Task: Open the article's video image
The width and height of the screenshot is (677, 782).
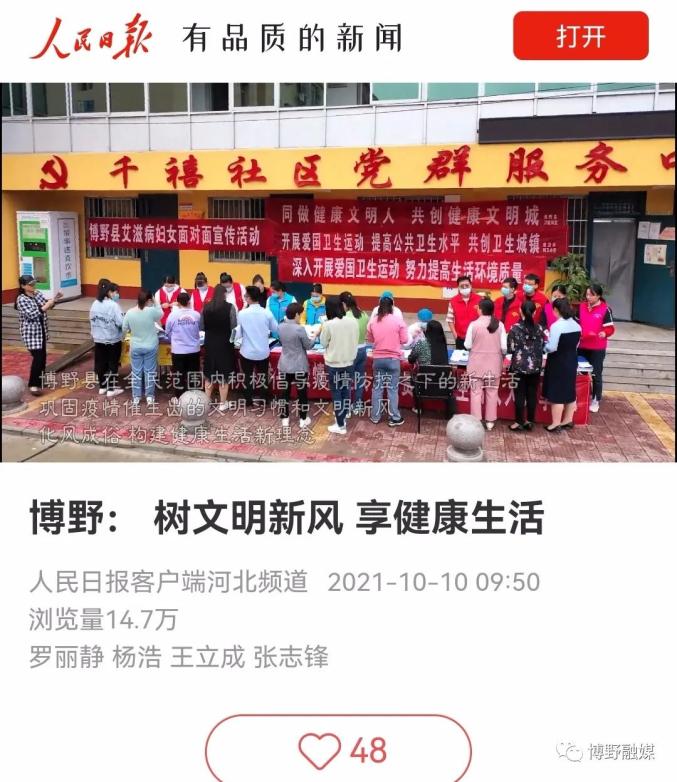Action: click(338, 272)
